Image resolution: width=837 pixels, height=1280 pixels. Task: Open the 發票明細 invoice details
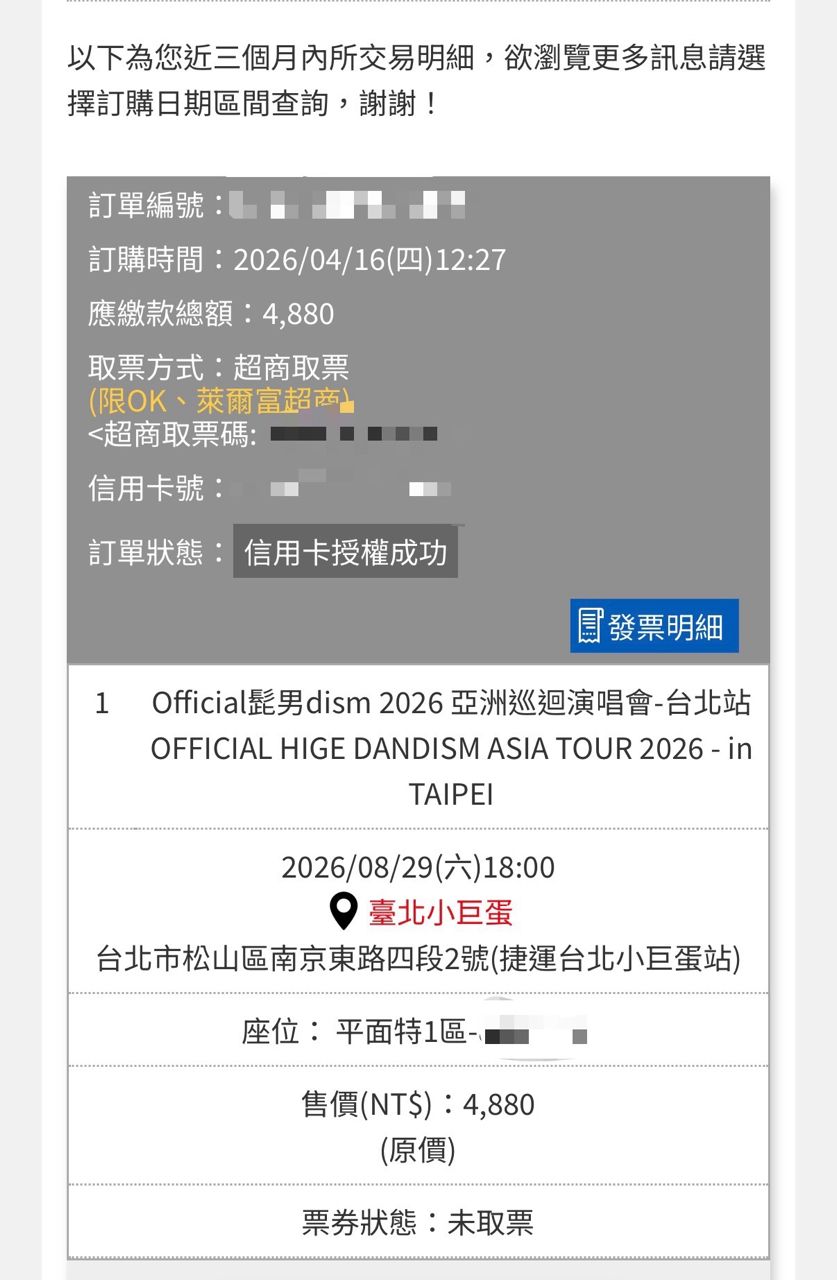click(654, 626)
